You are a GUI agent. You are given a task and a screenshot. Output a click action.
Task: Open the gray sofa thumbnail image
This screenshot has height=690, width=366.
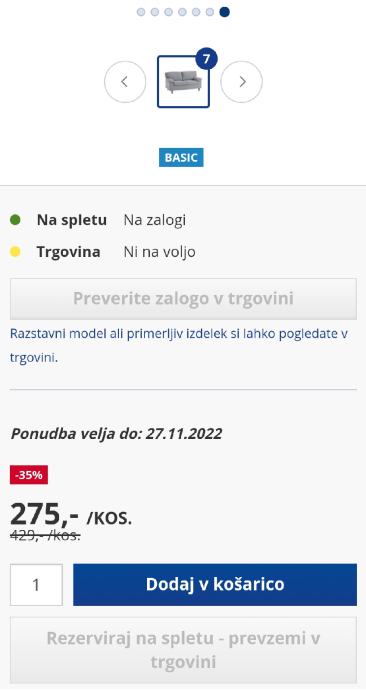click(183, 82)
